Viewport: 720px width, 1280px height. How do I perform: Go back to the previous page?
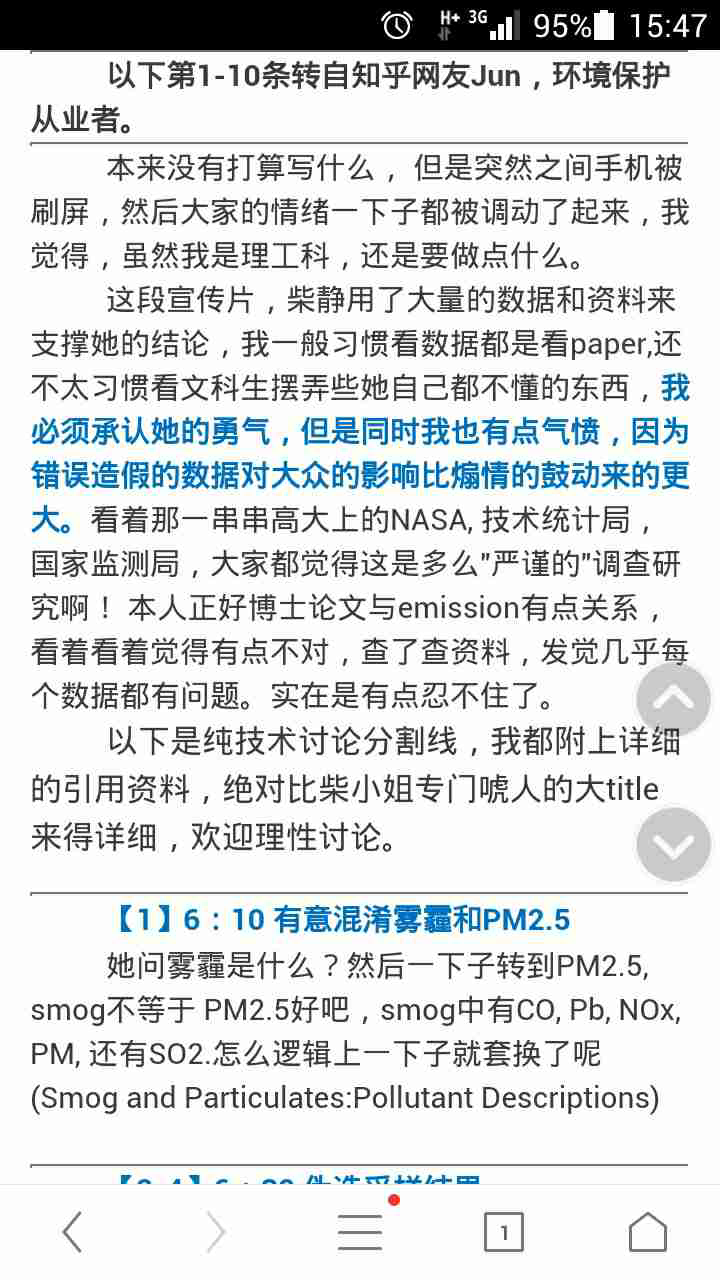click(72, 1232)
